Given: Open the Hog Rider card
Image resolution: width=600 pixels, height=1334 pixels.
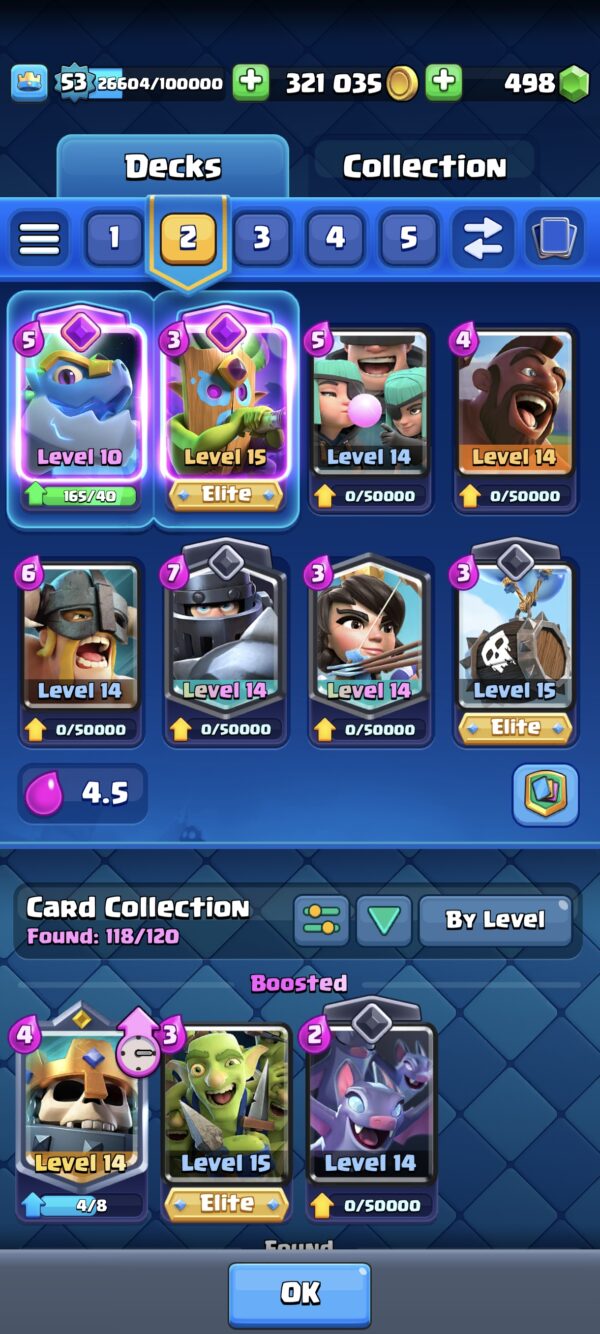Looking at the screenshot, I should pos(515,417).
